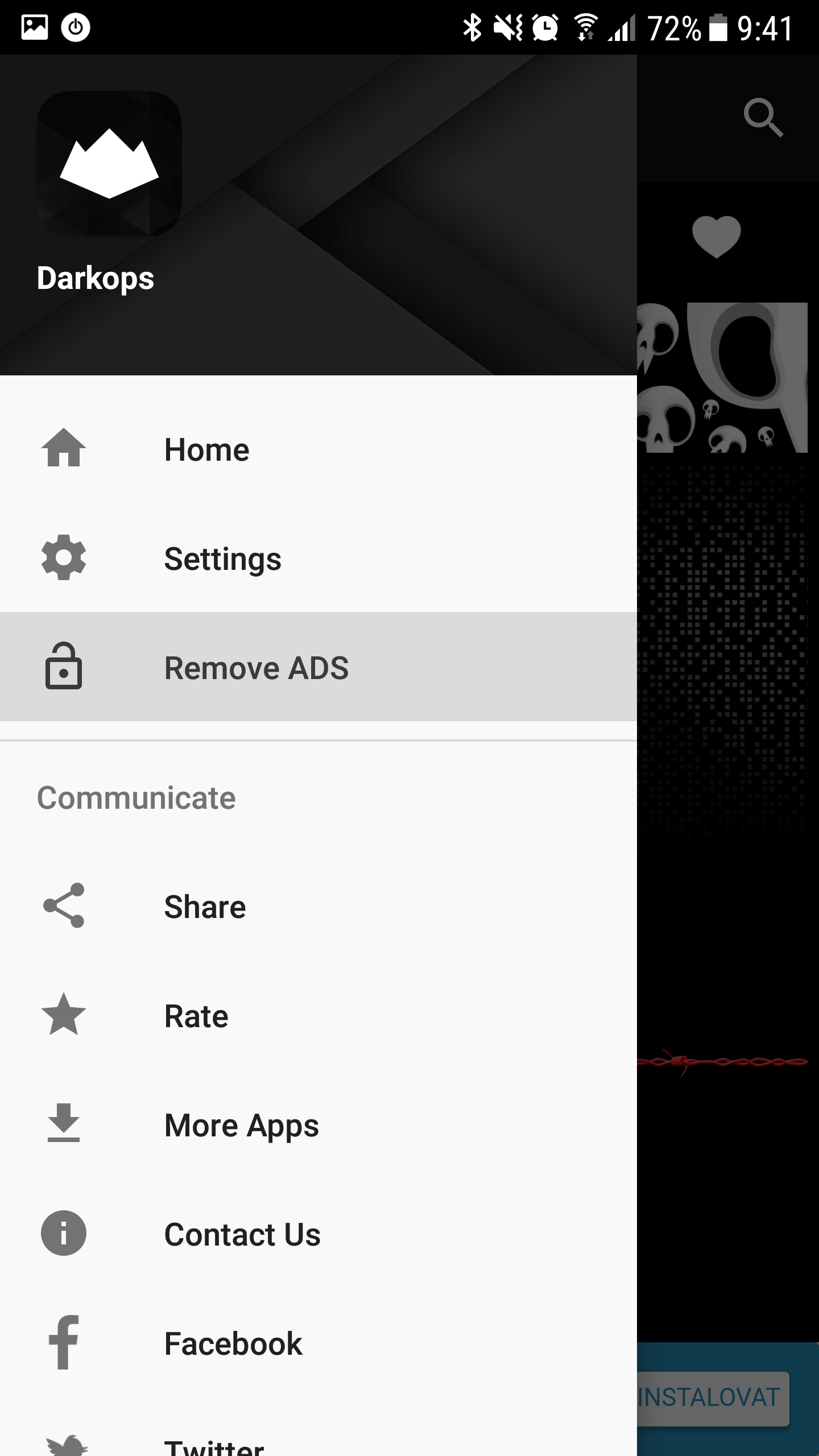Open the skulls wallpaper thumbnail
The height and width of the screenshot is (1456, 819).
tap(722, 378)
